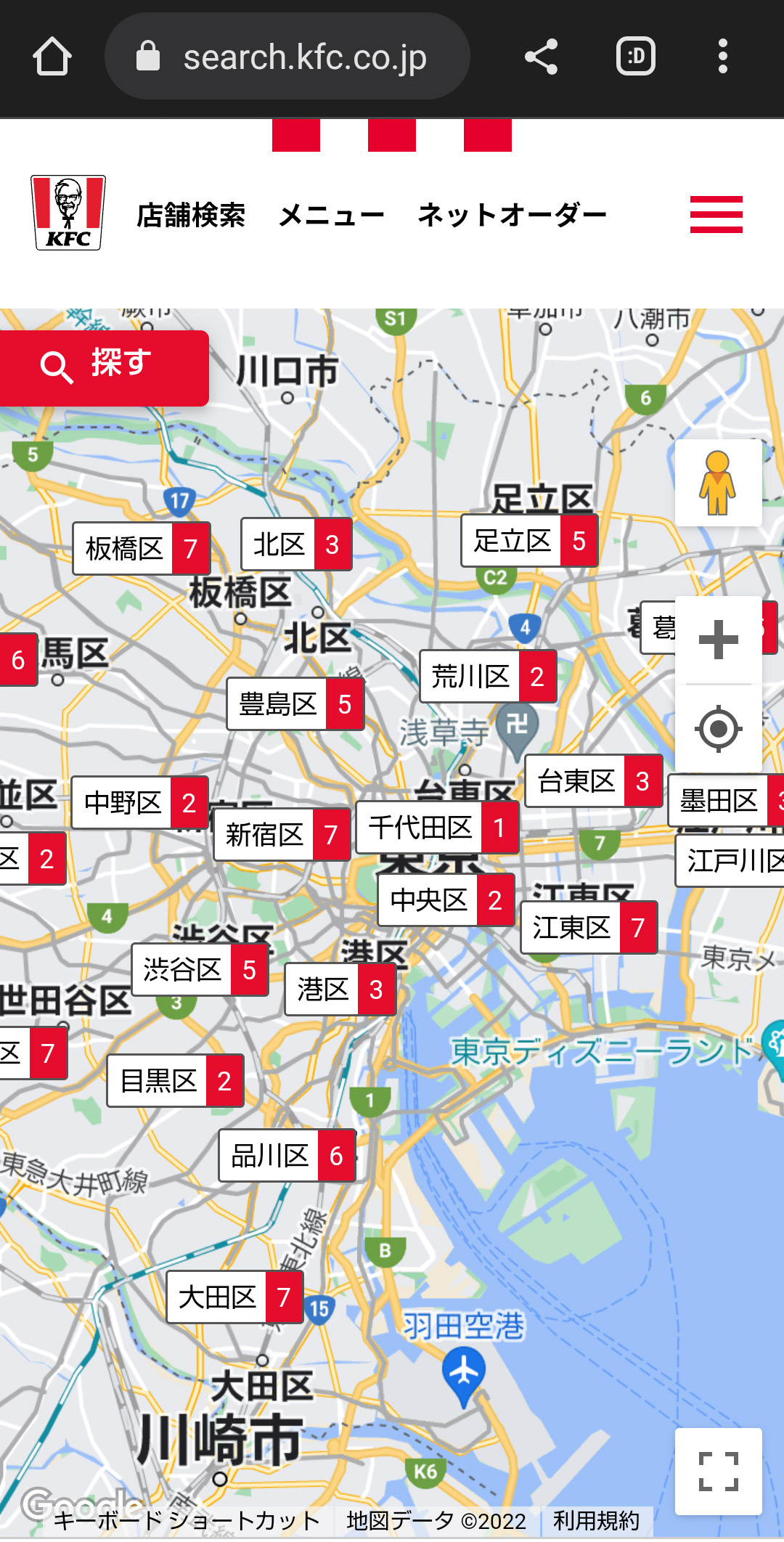Select the Street View pegman
The height and width of the screenshot is (1542, 784).
[718, 483]
